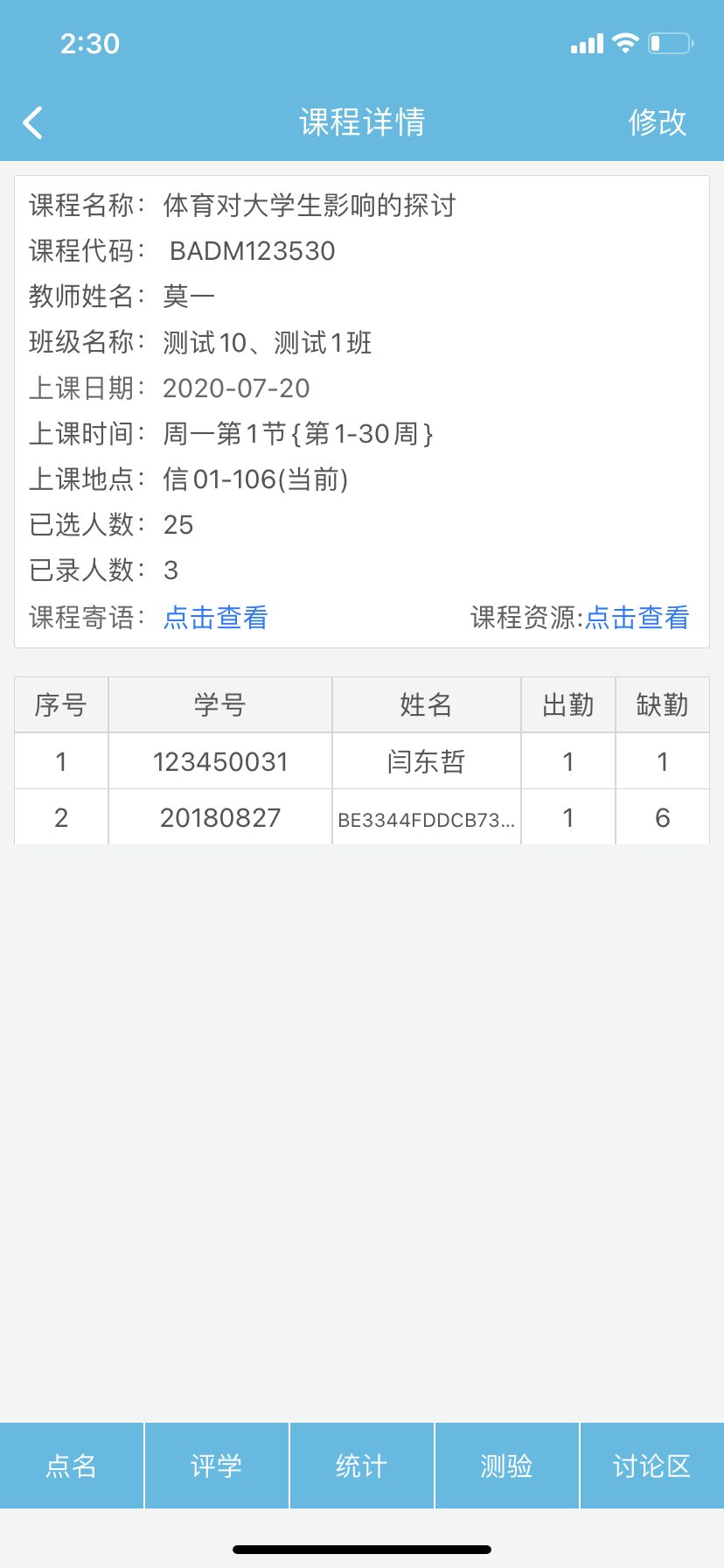Select the 学号 column header
The width and height of the screenshot is (724, 1568).
tap(219, 704)
